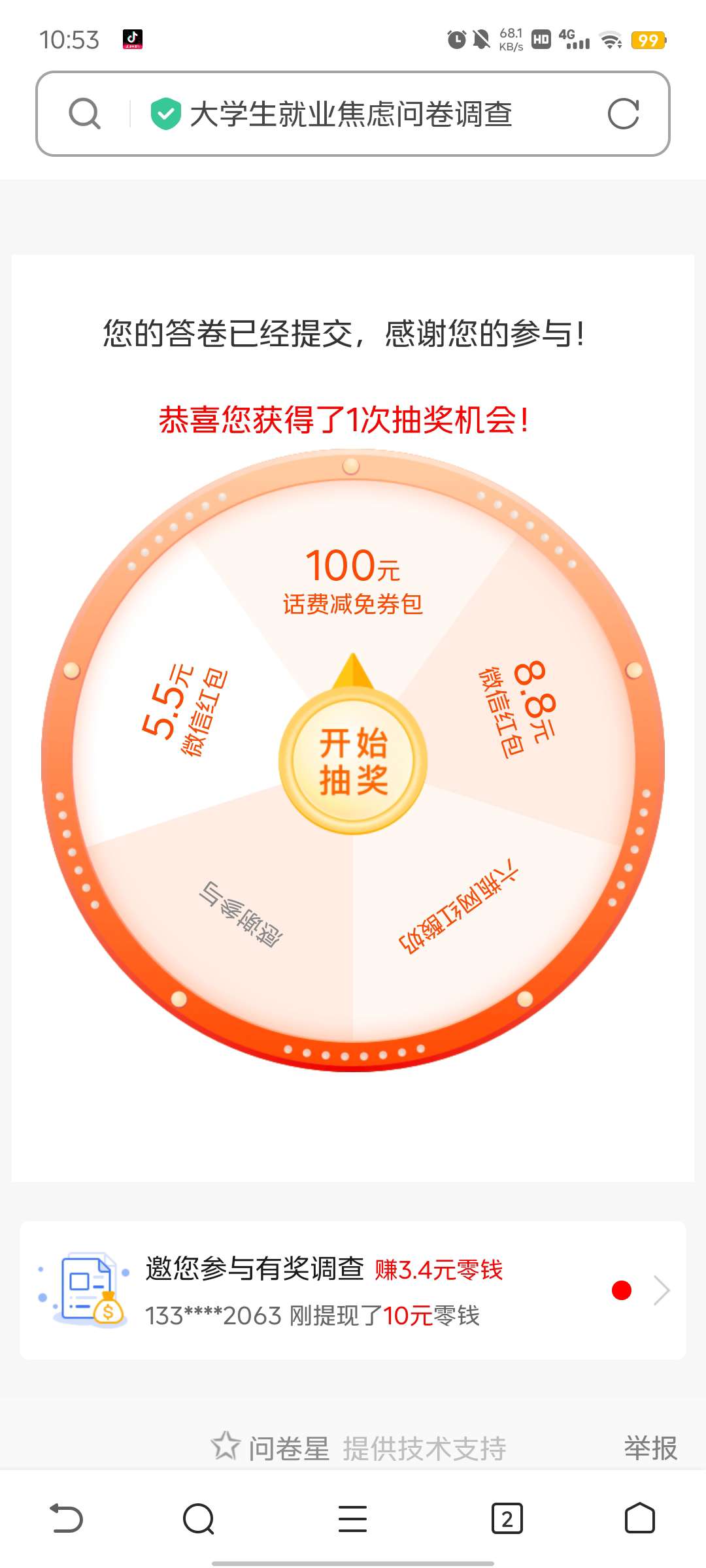Go back with the browser back arrow

(x=67, y=1518)
